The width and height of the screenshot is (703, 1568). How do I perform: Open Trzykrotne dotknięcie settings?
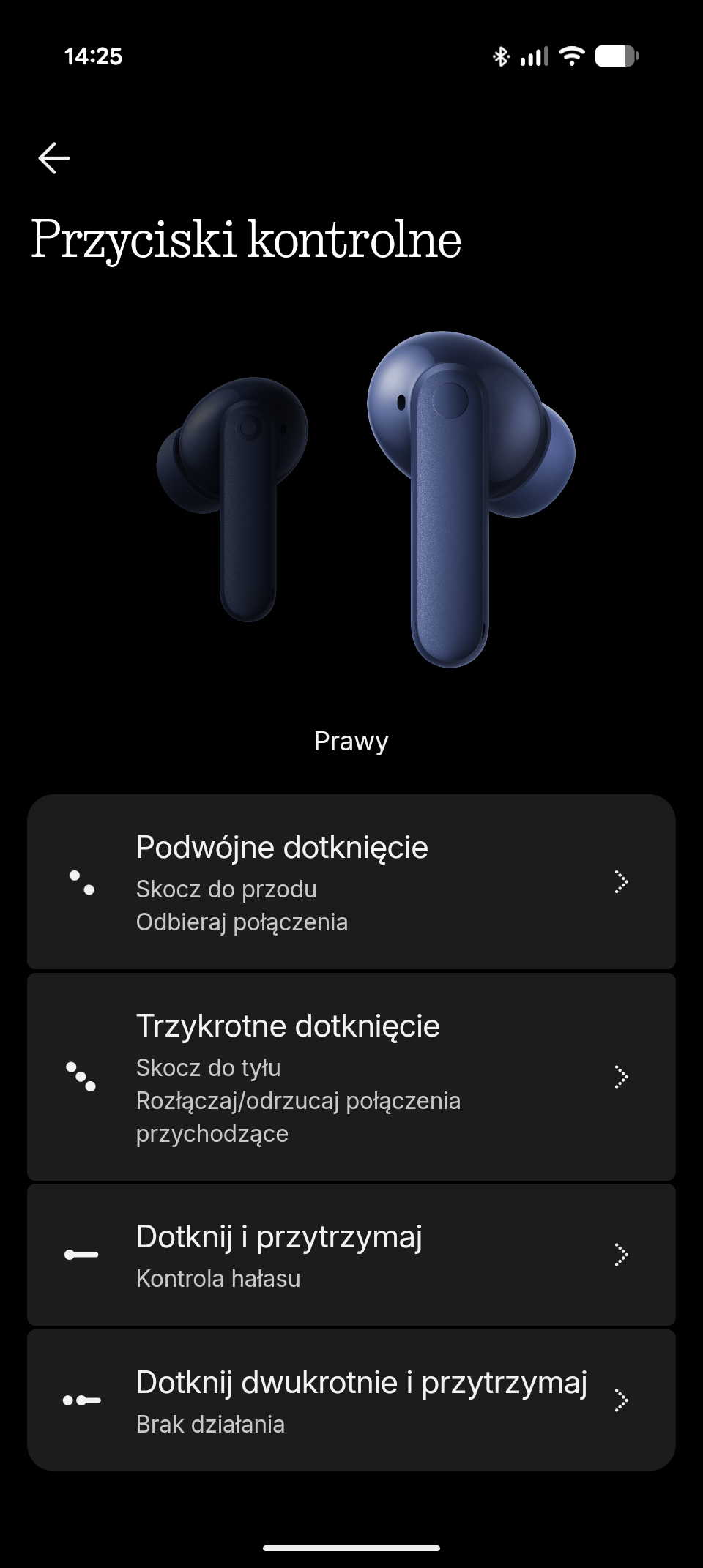point(351,1077)
